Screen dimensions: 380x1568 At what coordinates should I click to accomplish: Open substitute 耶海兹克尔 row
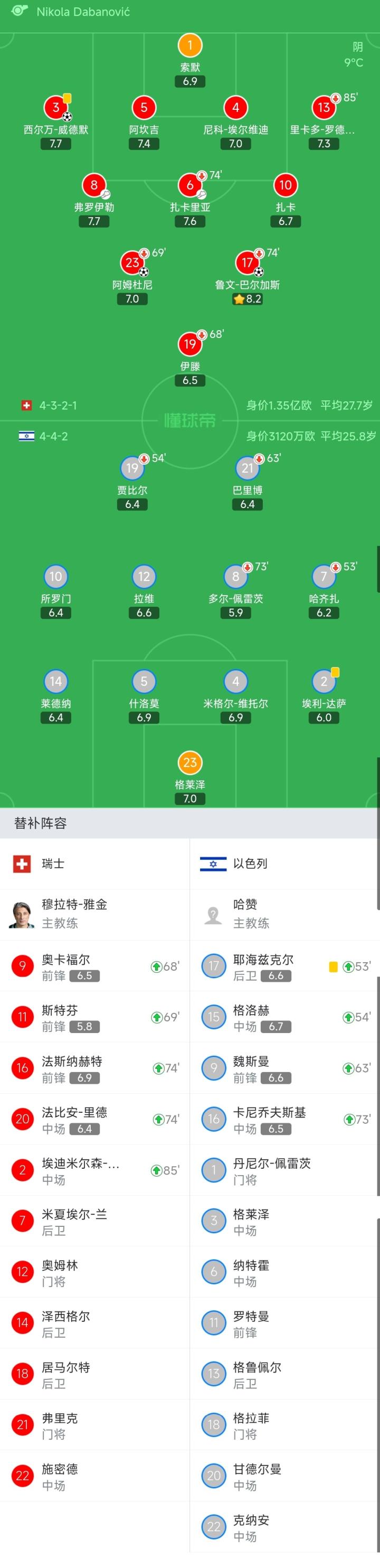tap(284, 966)
